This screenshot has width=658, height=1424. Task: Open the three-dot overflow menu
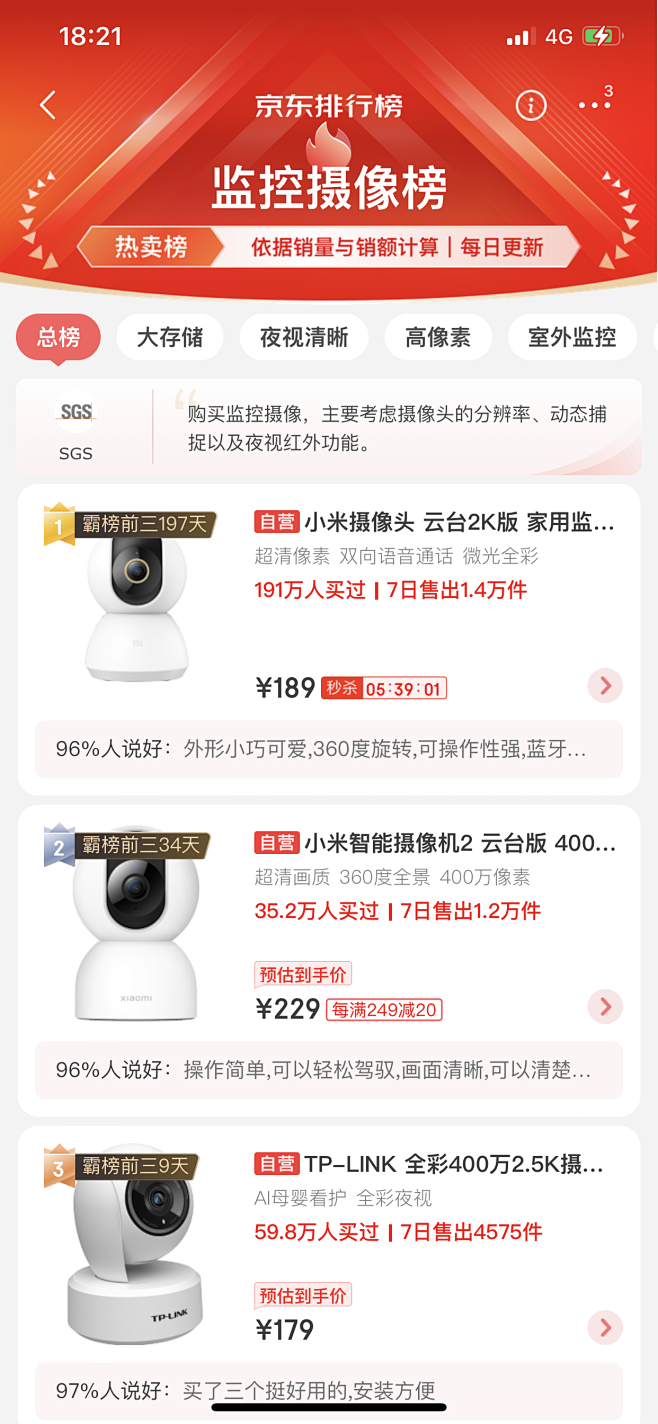(594, 105)
